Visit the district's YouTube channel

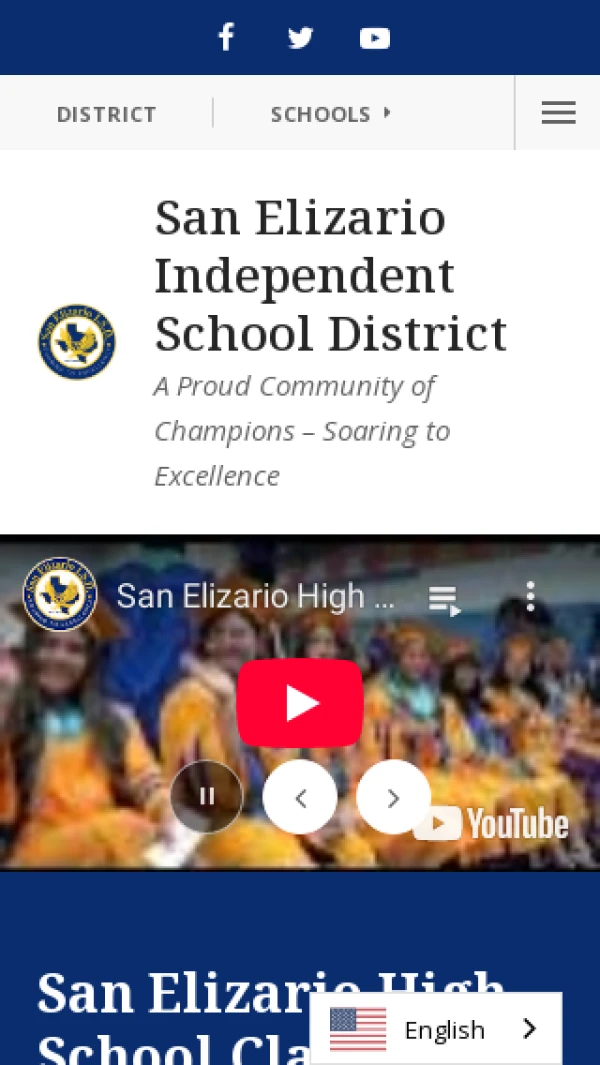(x=374, y=38)
